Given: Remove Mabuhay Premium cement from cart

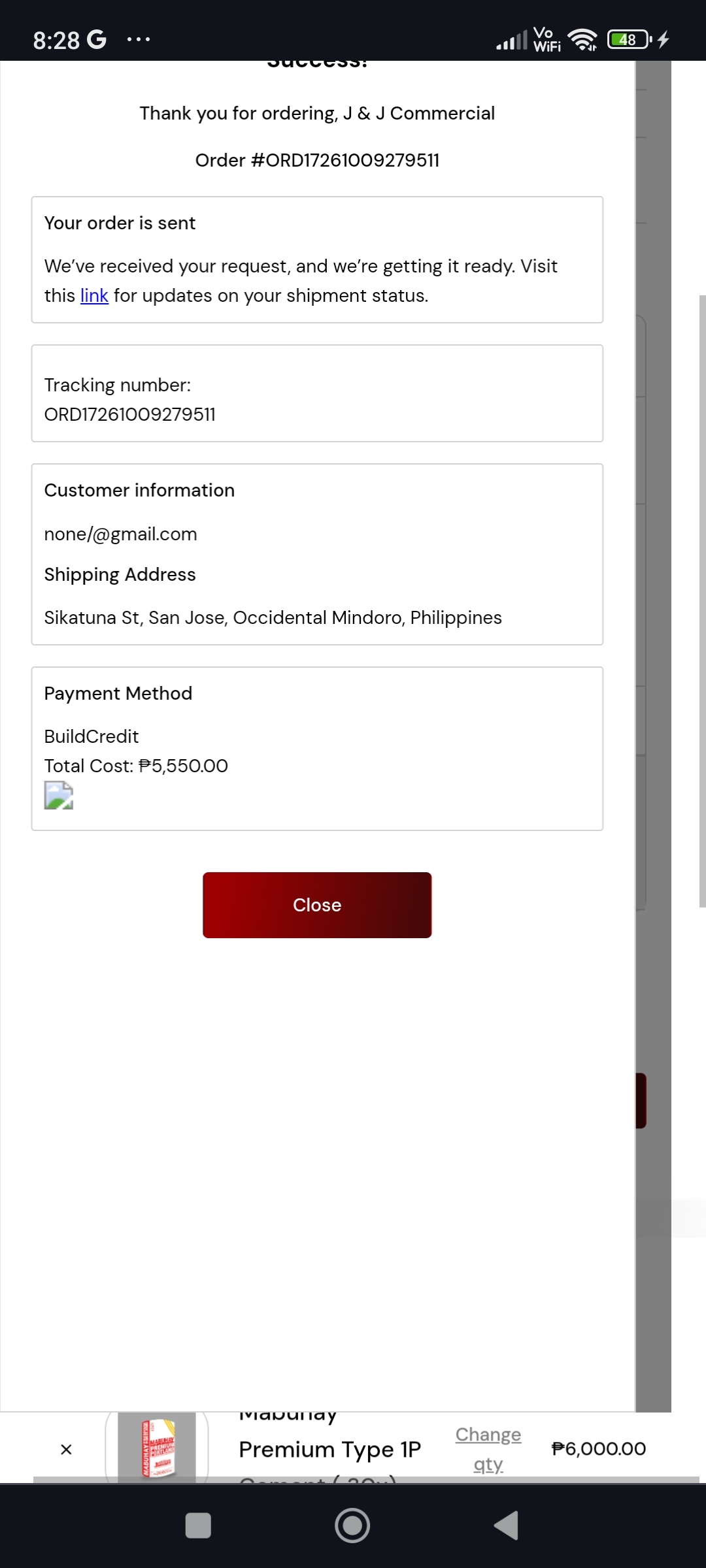Looking at the screenshot, I should click(x=66, y=1450).
